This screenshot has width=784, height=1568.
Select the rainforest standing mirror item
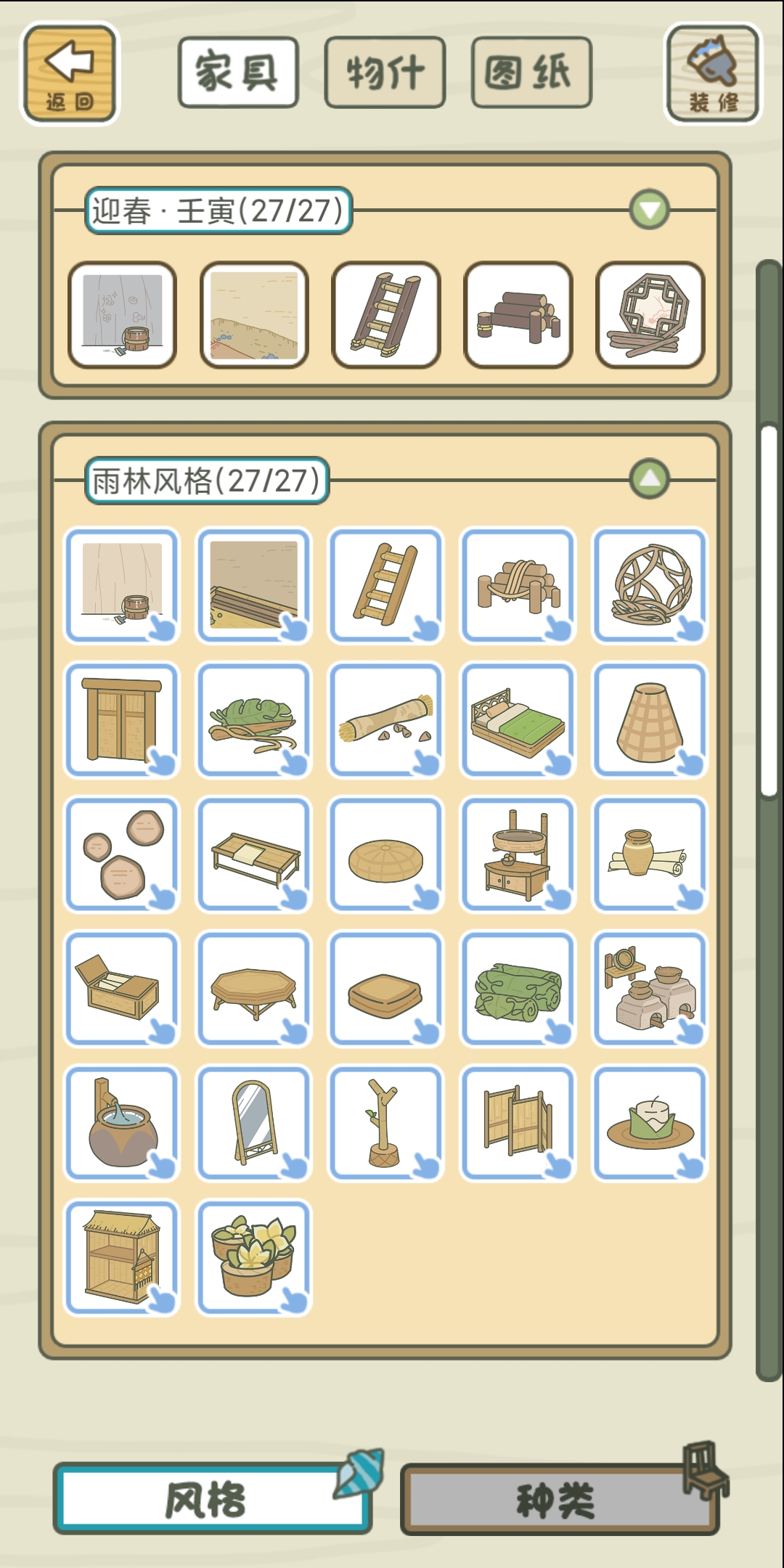point(254,1123)
